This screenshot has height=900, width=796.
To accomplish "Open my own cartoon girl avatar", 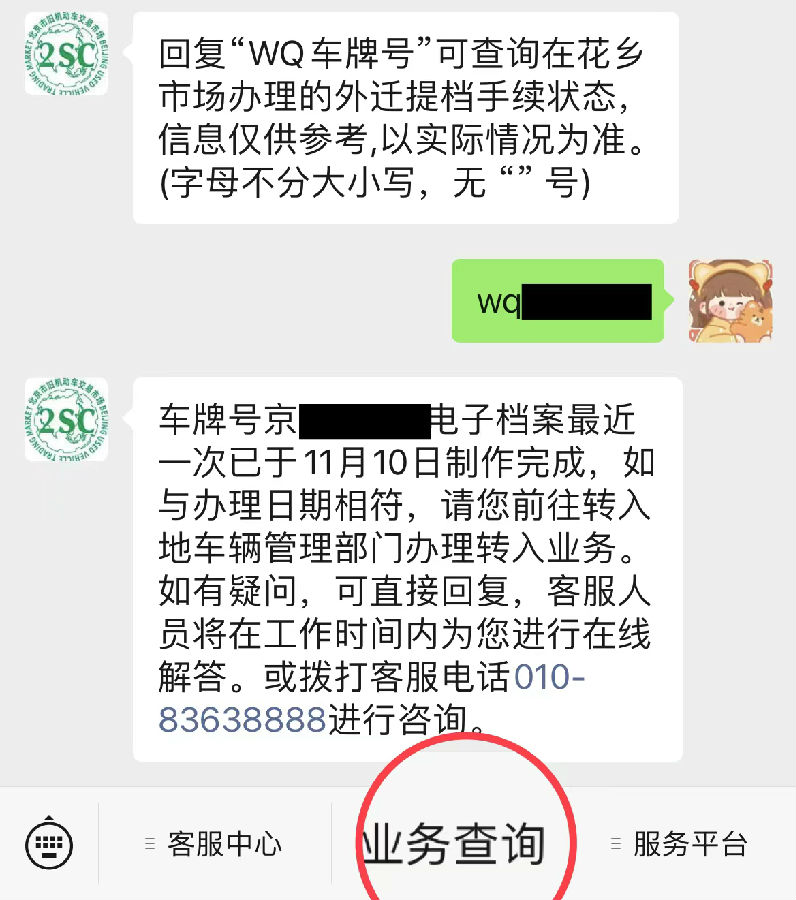I will [729, 300].
